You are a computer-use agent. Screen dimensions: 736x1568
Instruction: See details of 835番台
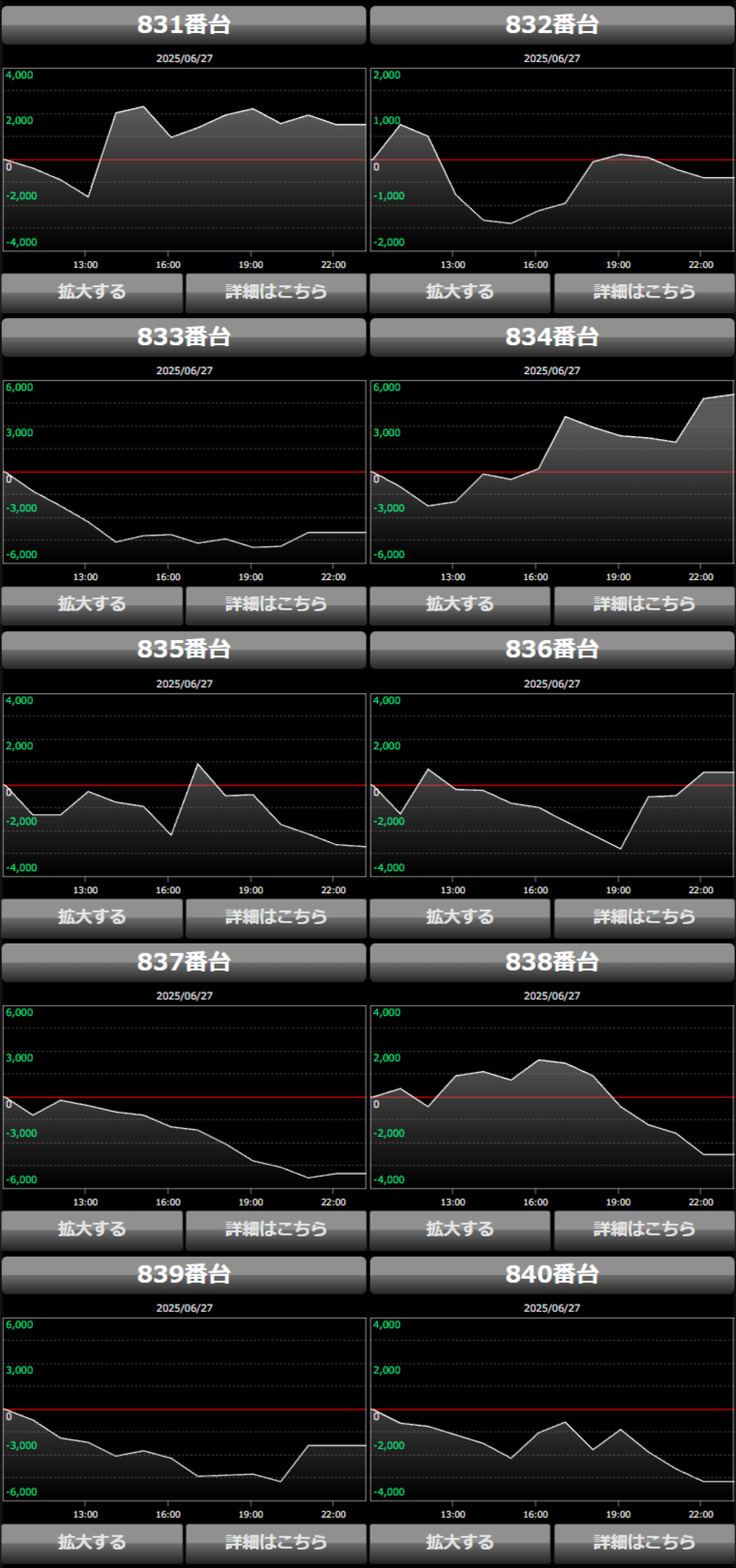pos(276,917)
